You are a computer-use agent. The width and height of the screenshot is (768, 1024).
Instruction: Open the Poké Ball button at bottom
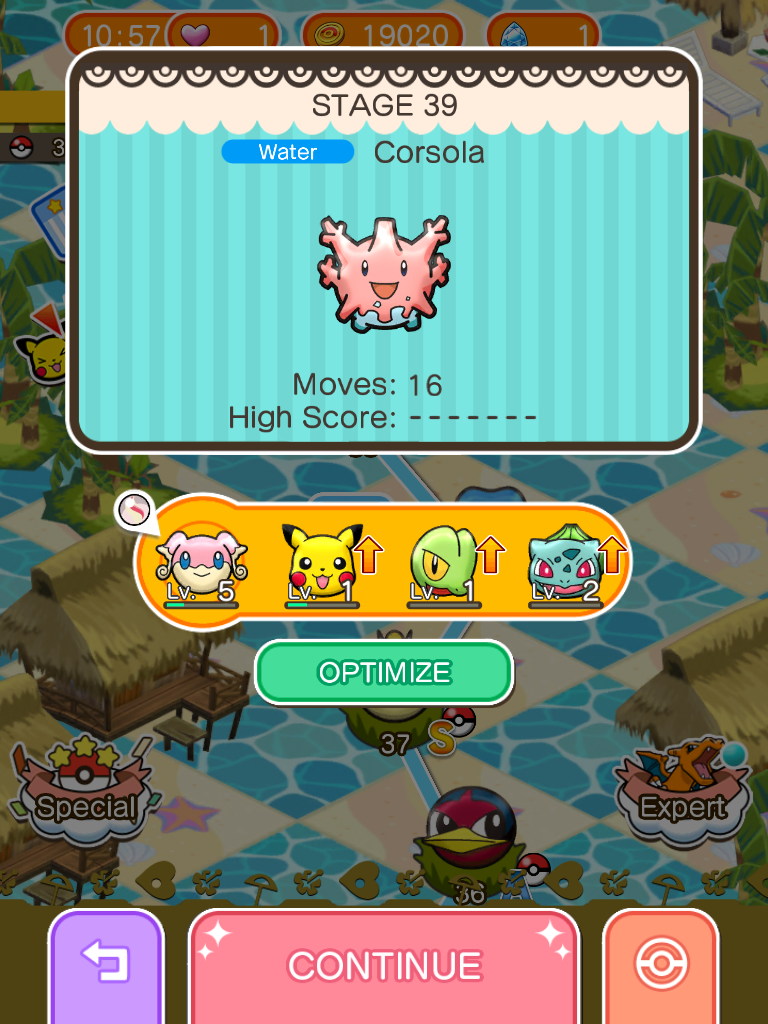(x=661, y=965)
